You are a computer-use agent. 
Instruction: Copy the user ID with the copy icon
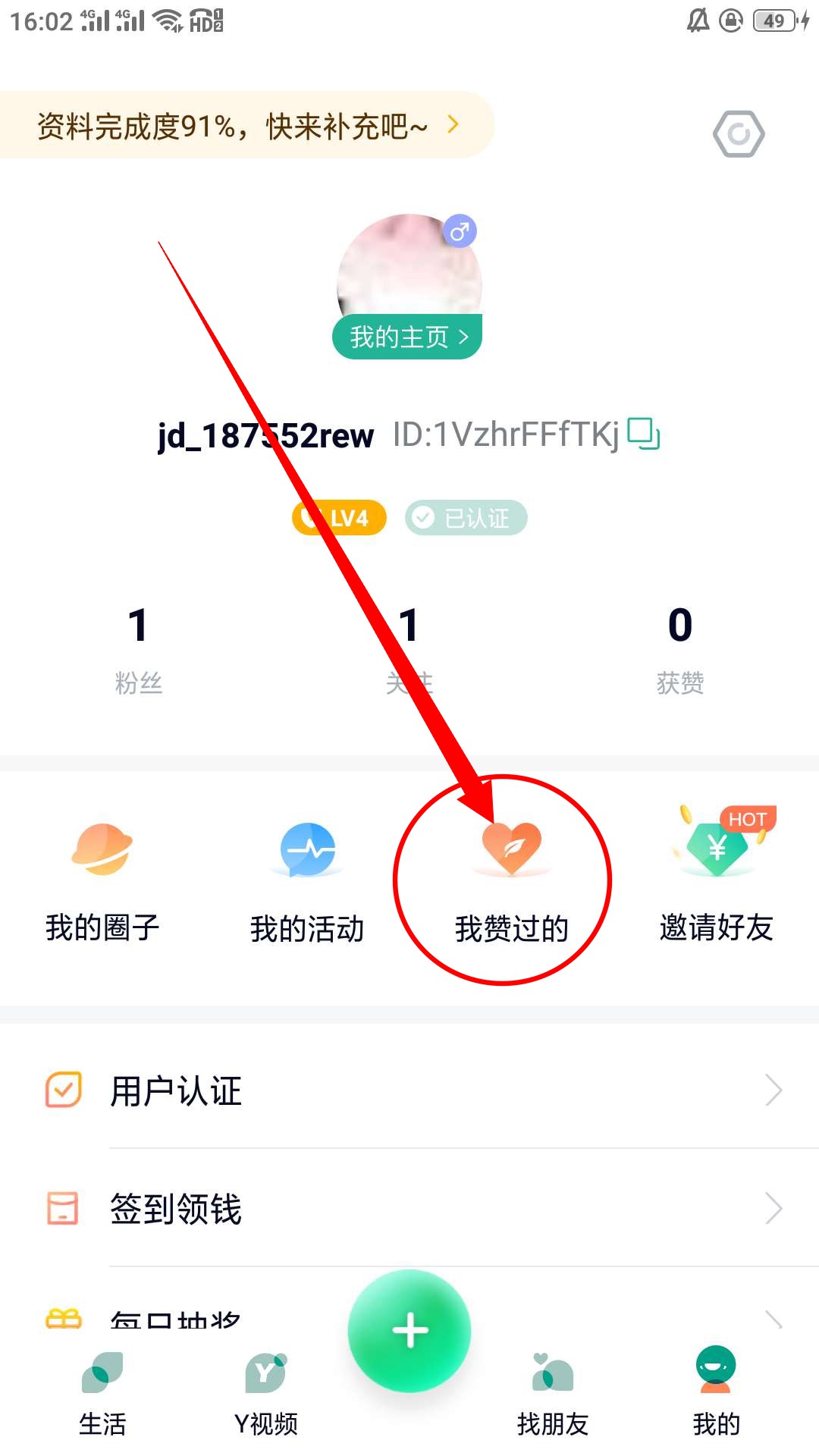(644, 434)
